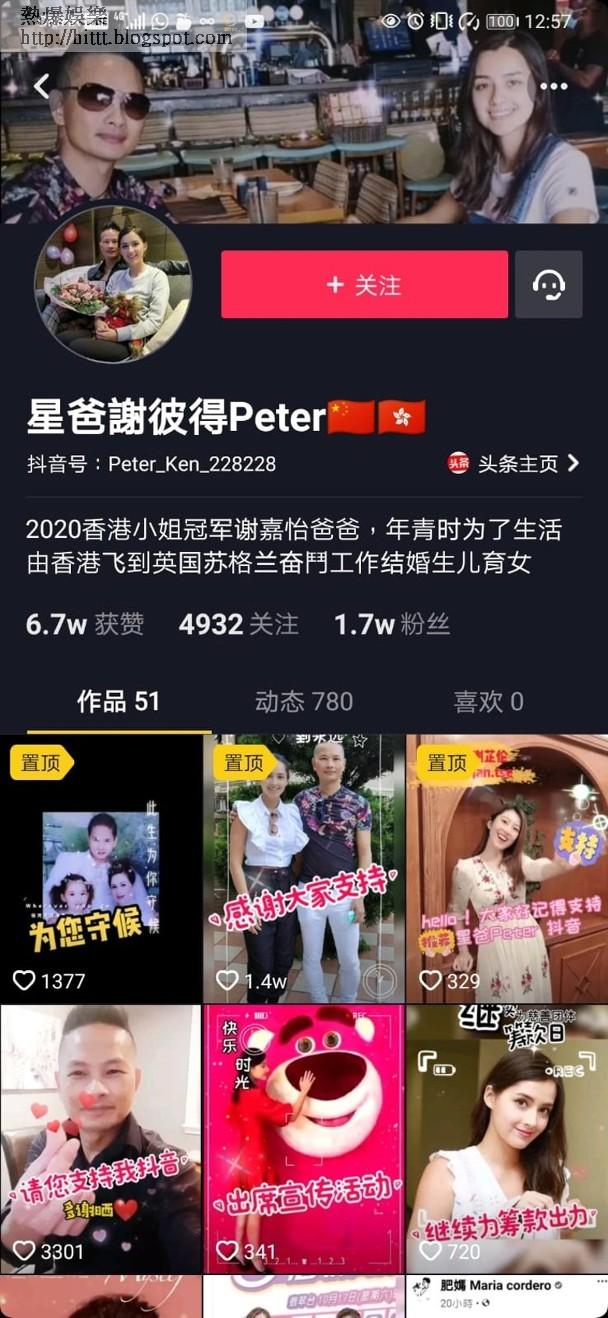Open the 头条主页 link

point(515,464)
